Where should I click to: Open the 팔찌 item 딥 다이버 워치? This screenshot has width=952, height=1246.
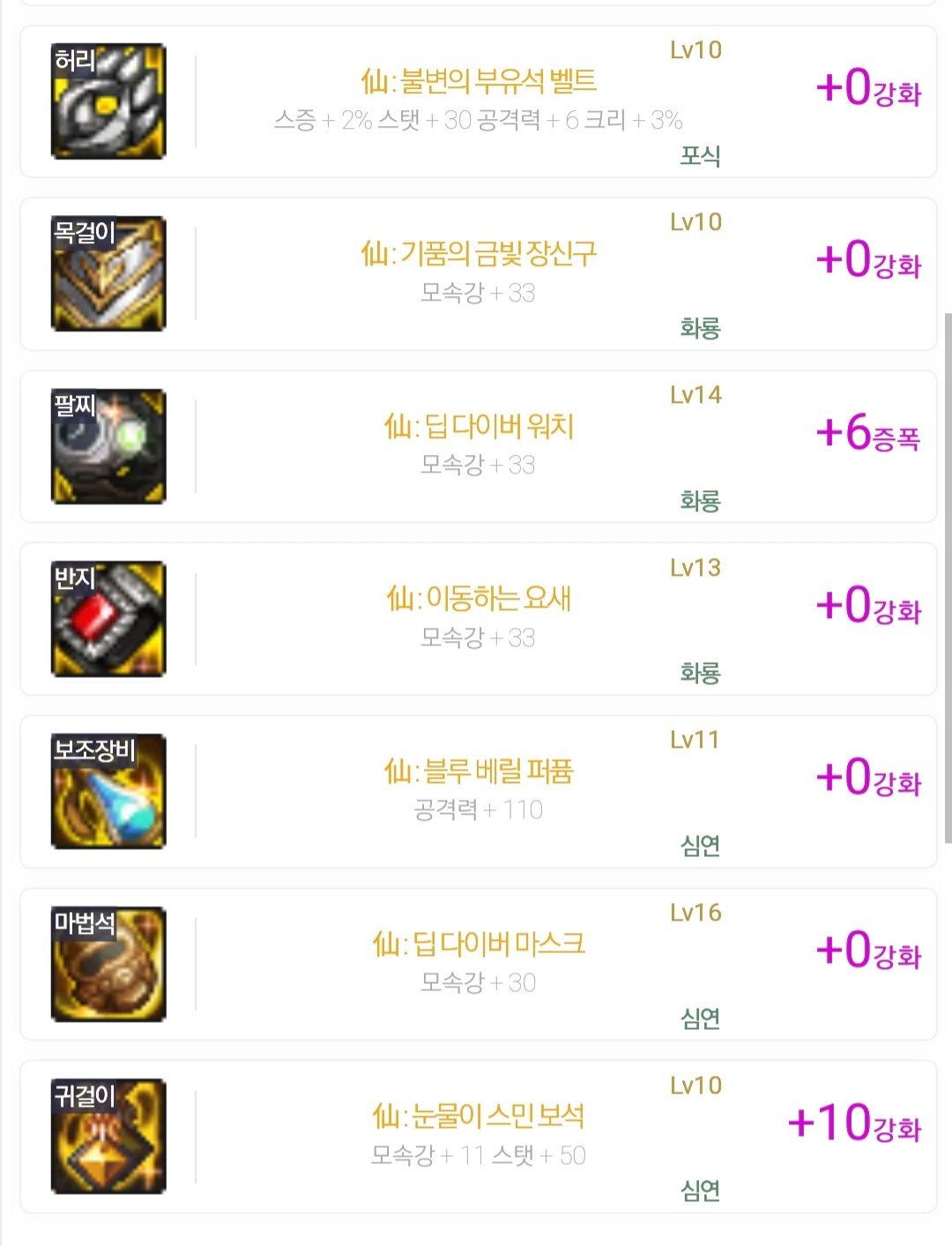click(x=478, y=446)
